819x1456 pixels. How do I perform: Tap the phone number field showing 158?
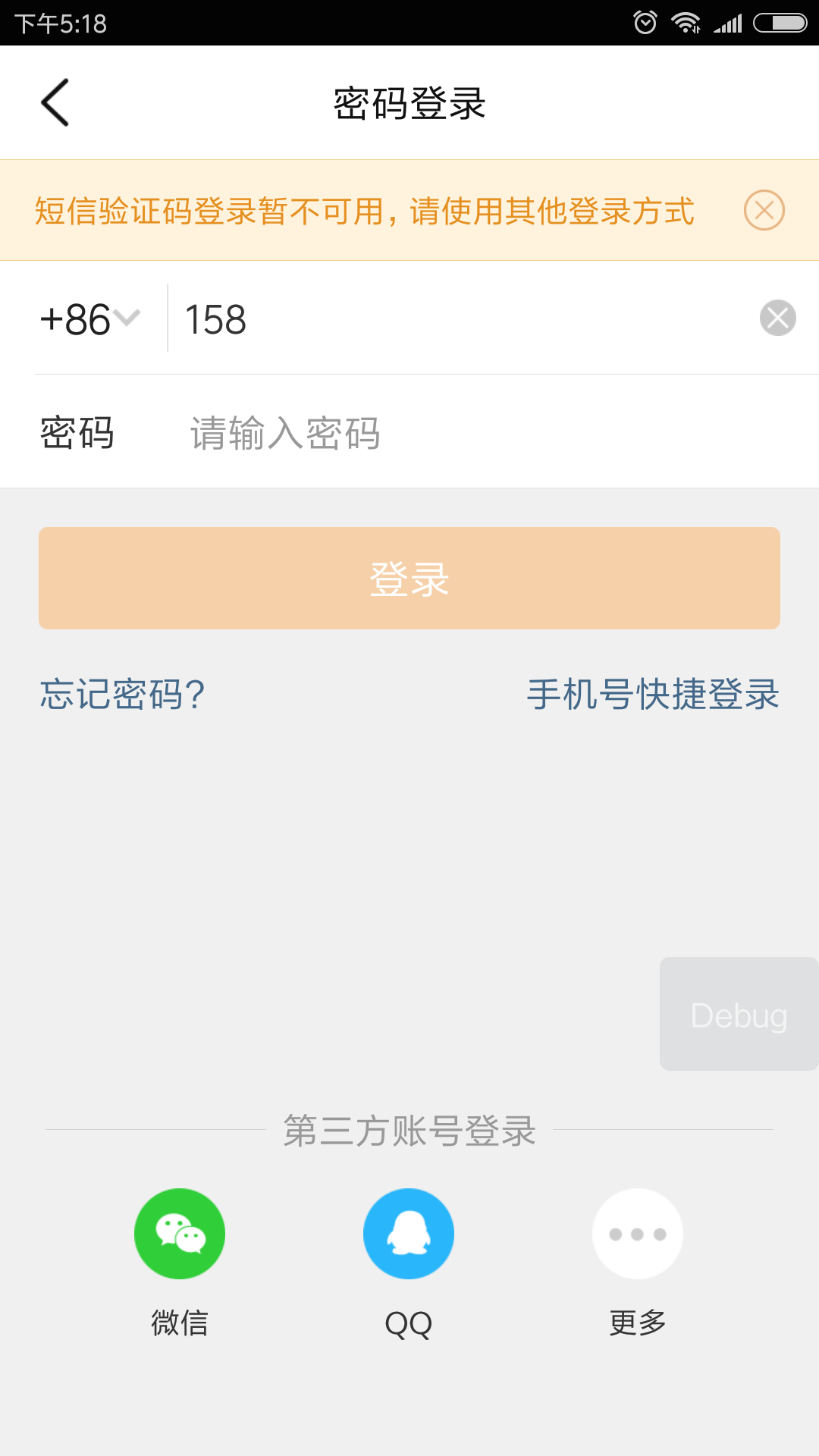(x=463, y=318)
